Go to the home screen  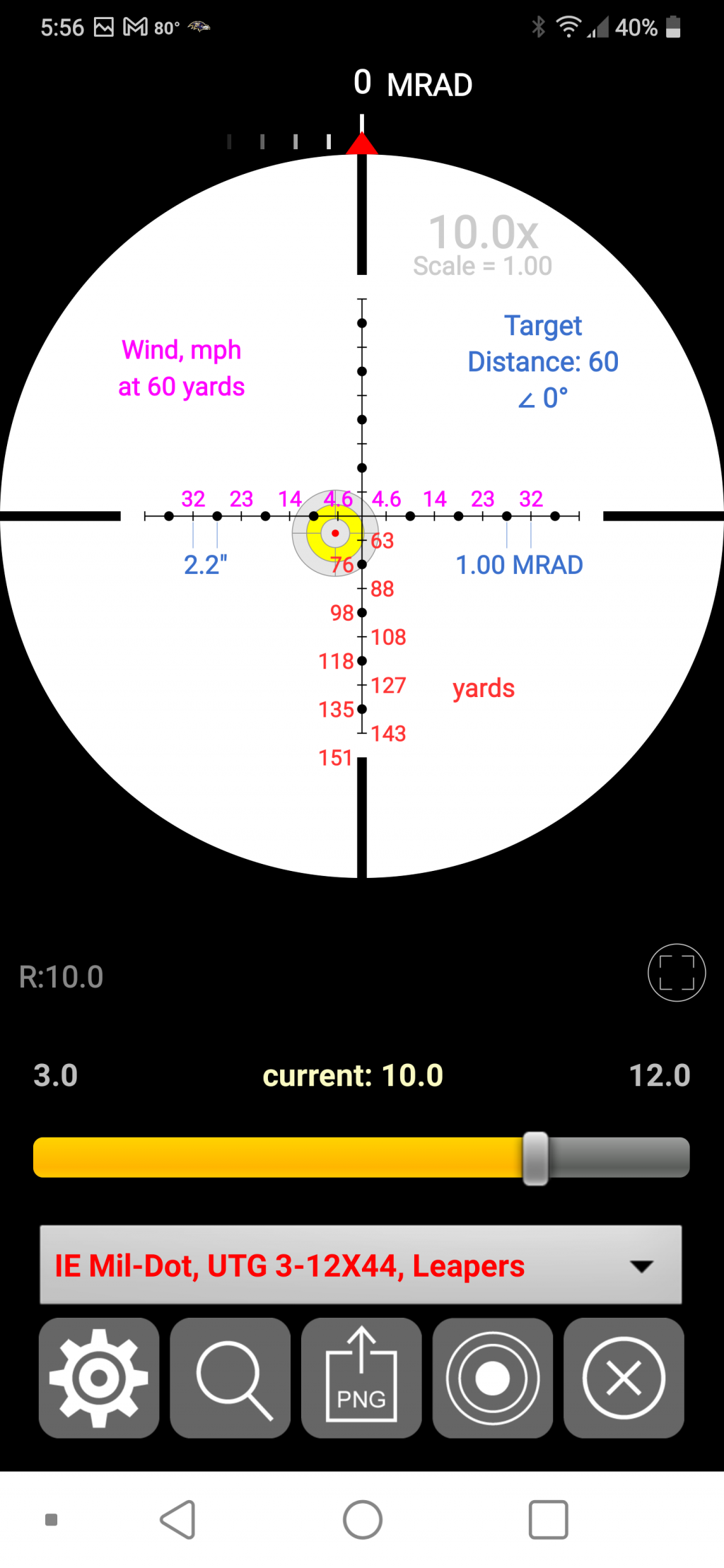point(363,1519)
